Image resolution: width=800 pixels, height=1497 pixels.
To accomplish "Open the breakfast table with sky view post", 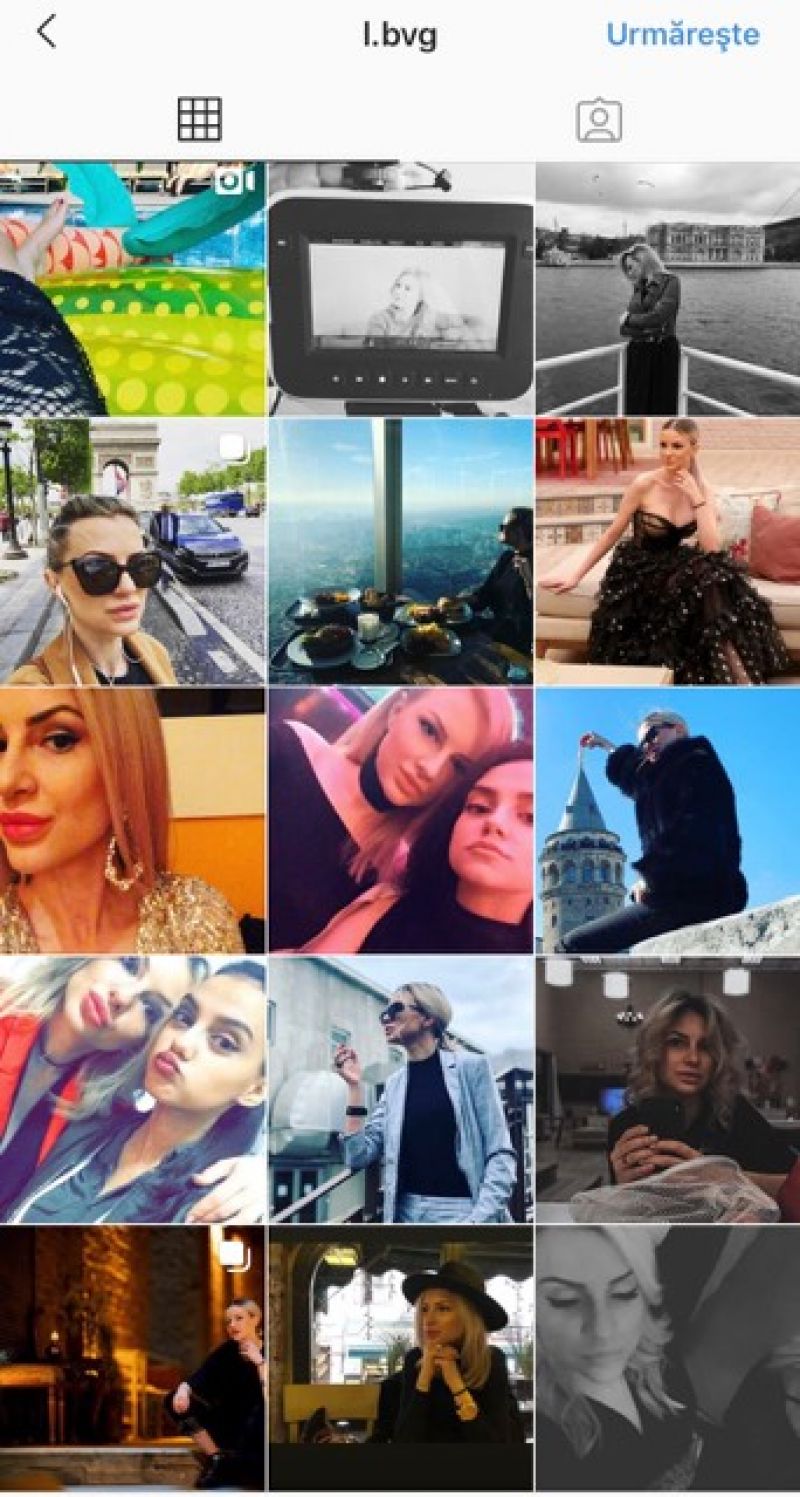I will coord(400,551).
